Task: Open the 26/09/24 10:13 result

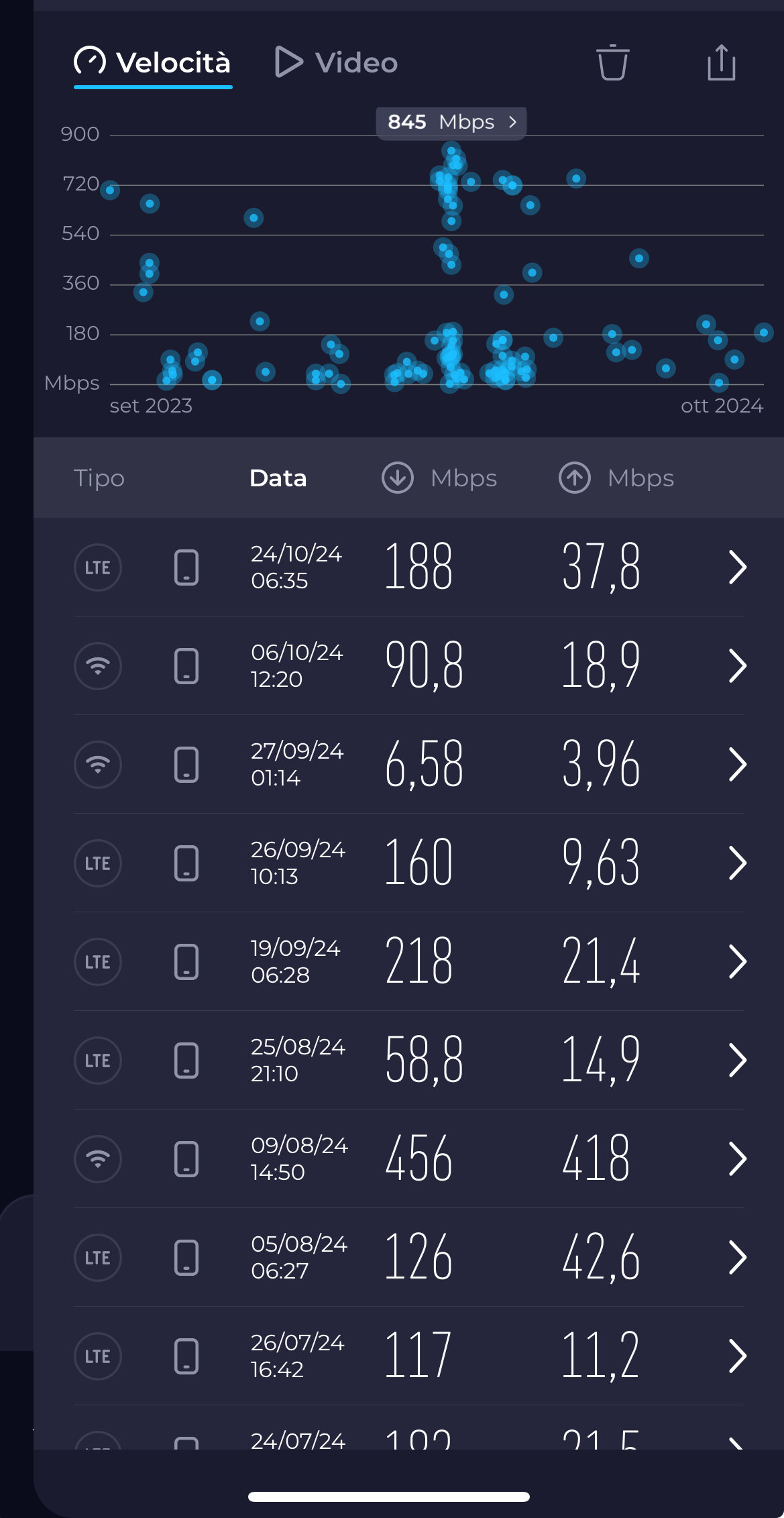Action: point(409,863)
